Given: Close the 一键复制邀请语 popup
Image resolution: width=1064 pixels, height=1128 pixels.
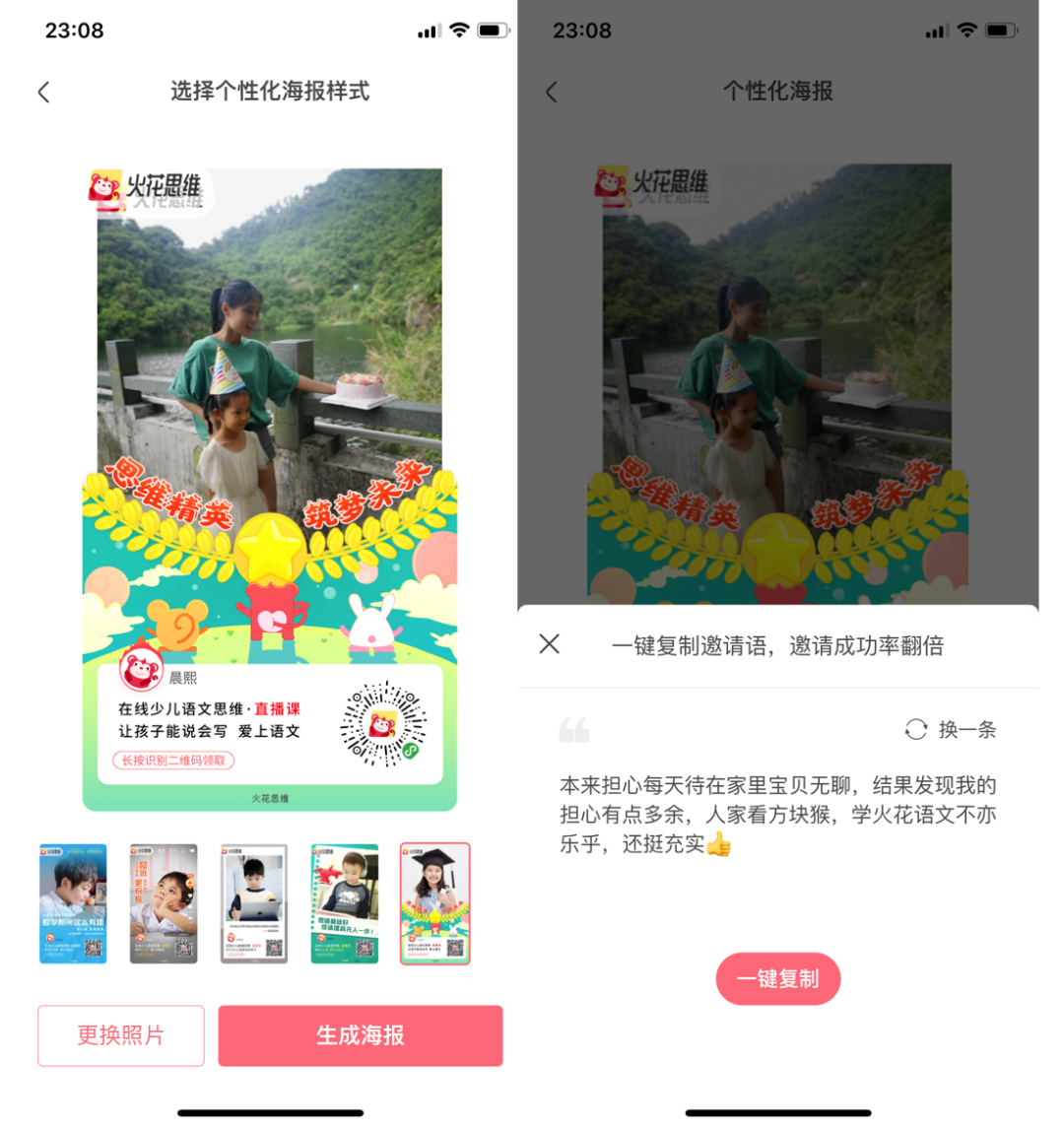Looking at the screenshot, I should pos(550,644).
